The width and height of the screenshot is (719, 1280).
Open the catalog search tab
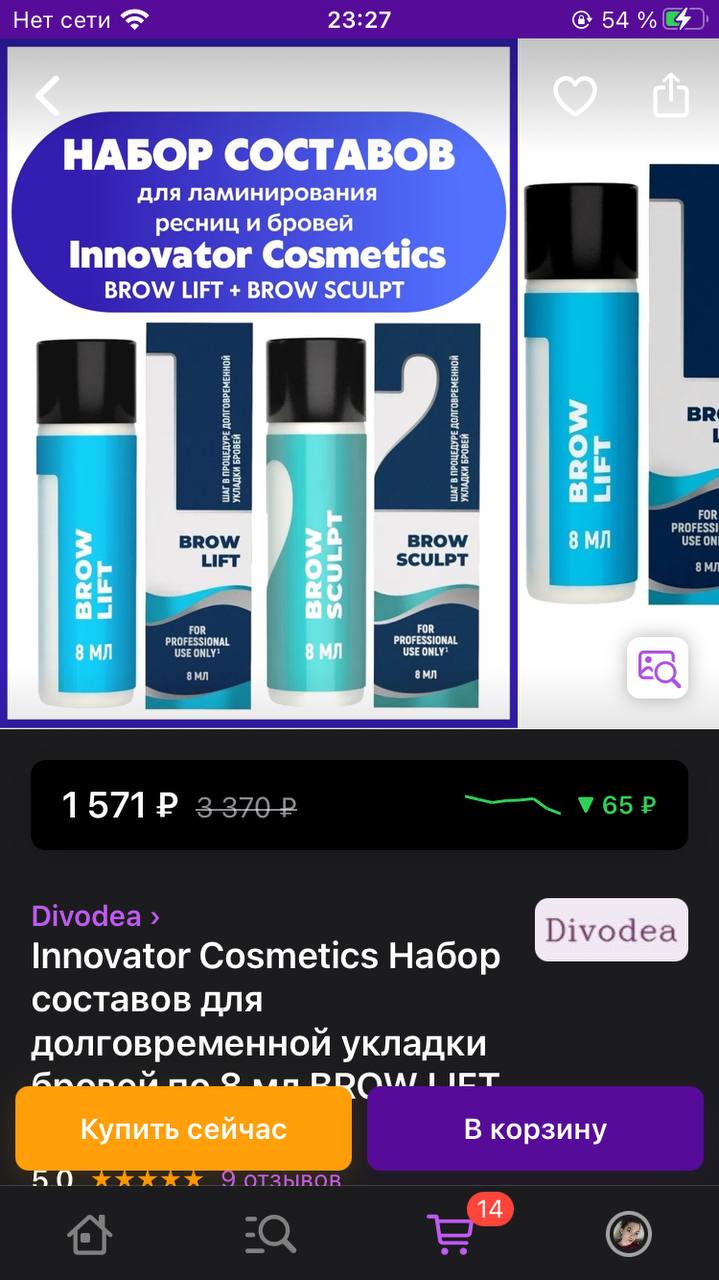point(270,1235)
